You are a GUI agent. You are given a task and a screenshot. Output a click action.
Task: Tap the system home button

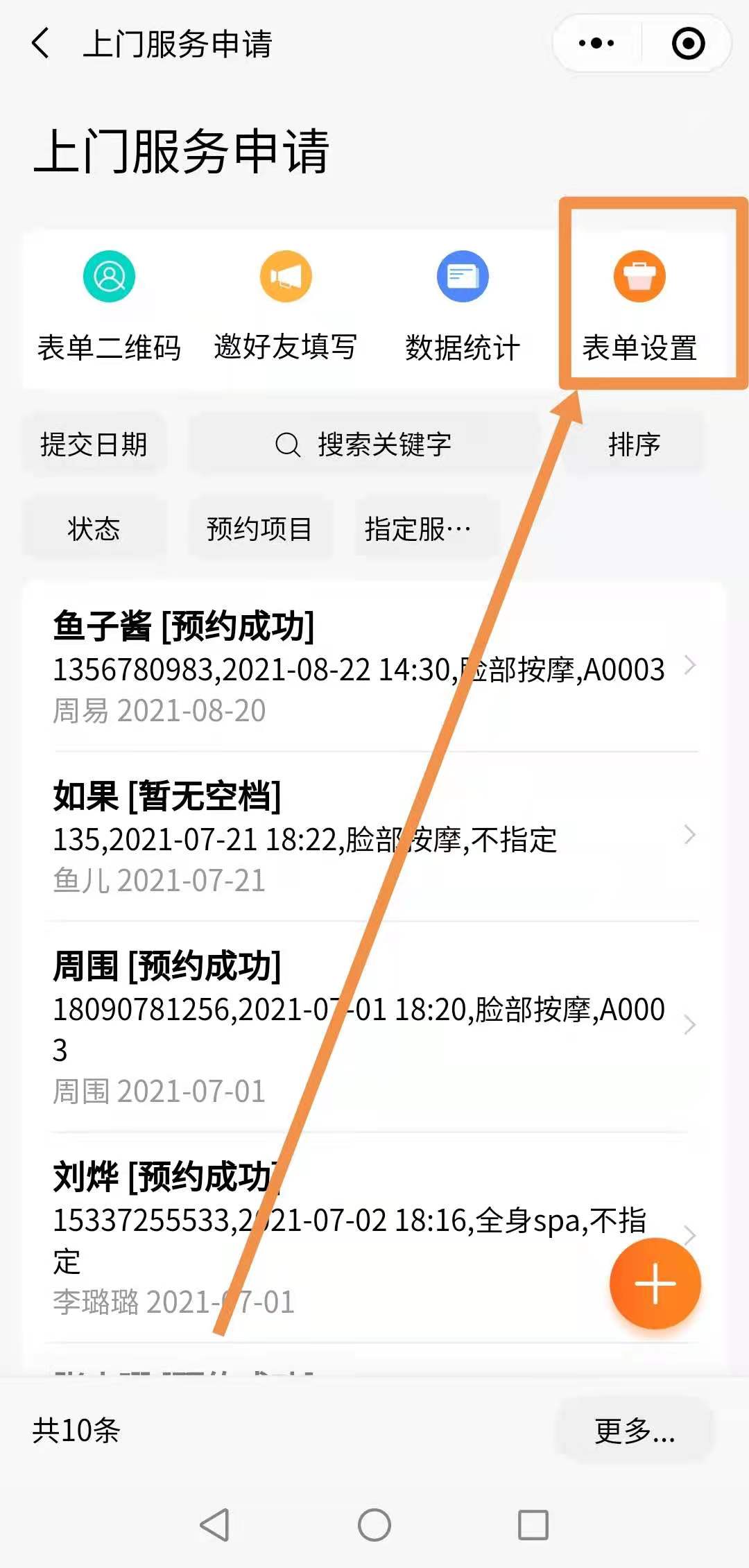(x=374, y=1525)
